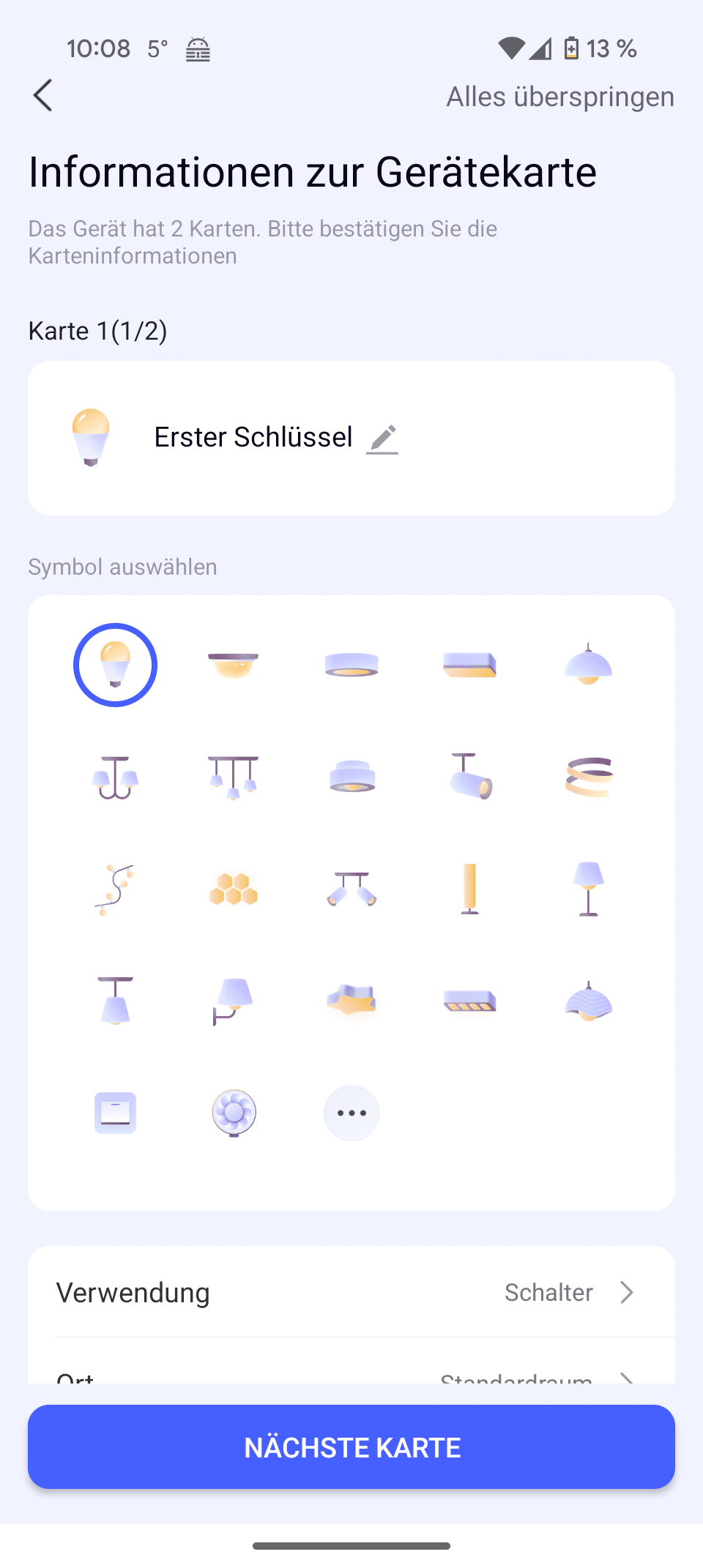The image size is (703, 1568).
Task: Edit the name Erster Schlüssel via the pencil
Action: 382,438
